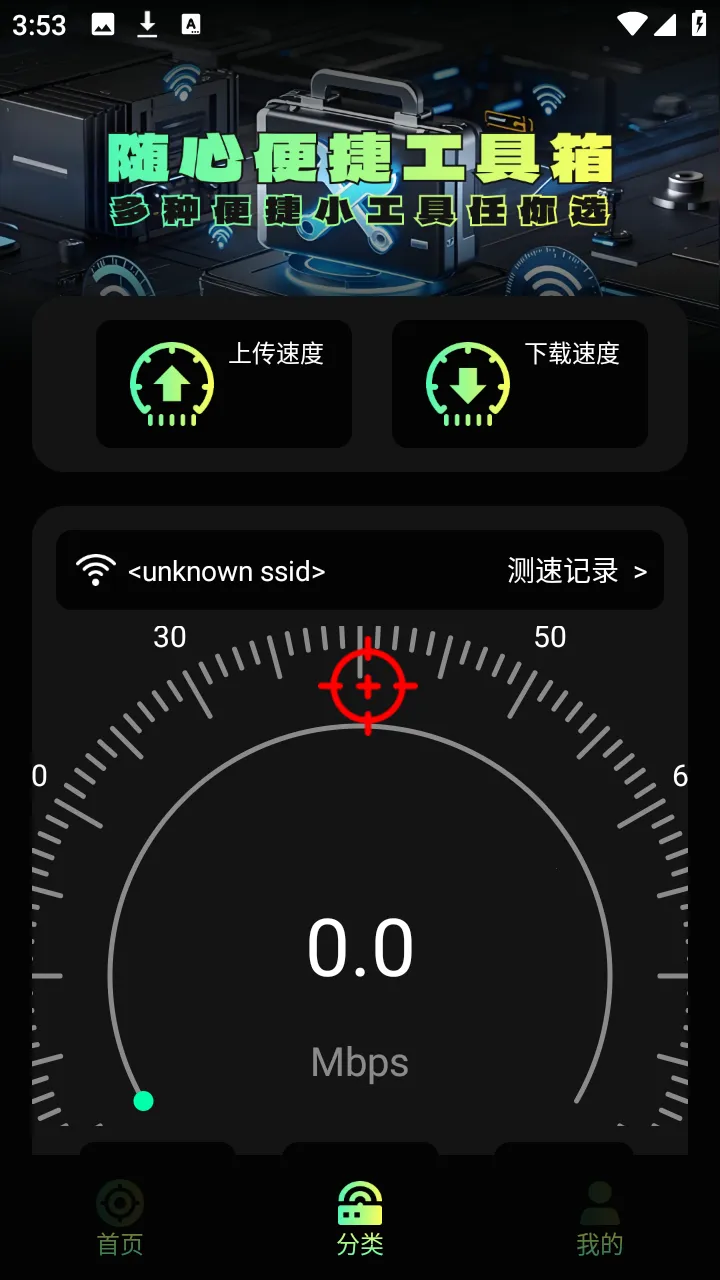
Task: Select the upload speedometer icon in 上传速度 card
Action: pyautogui.click(x=170, y=384)
